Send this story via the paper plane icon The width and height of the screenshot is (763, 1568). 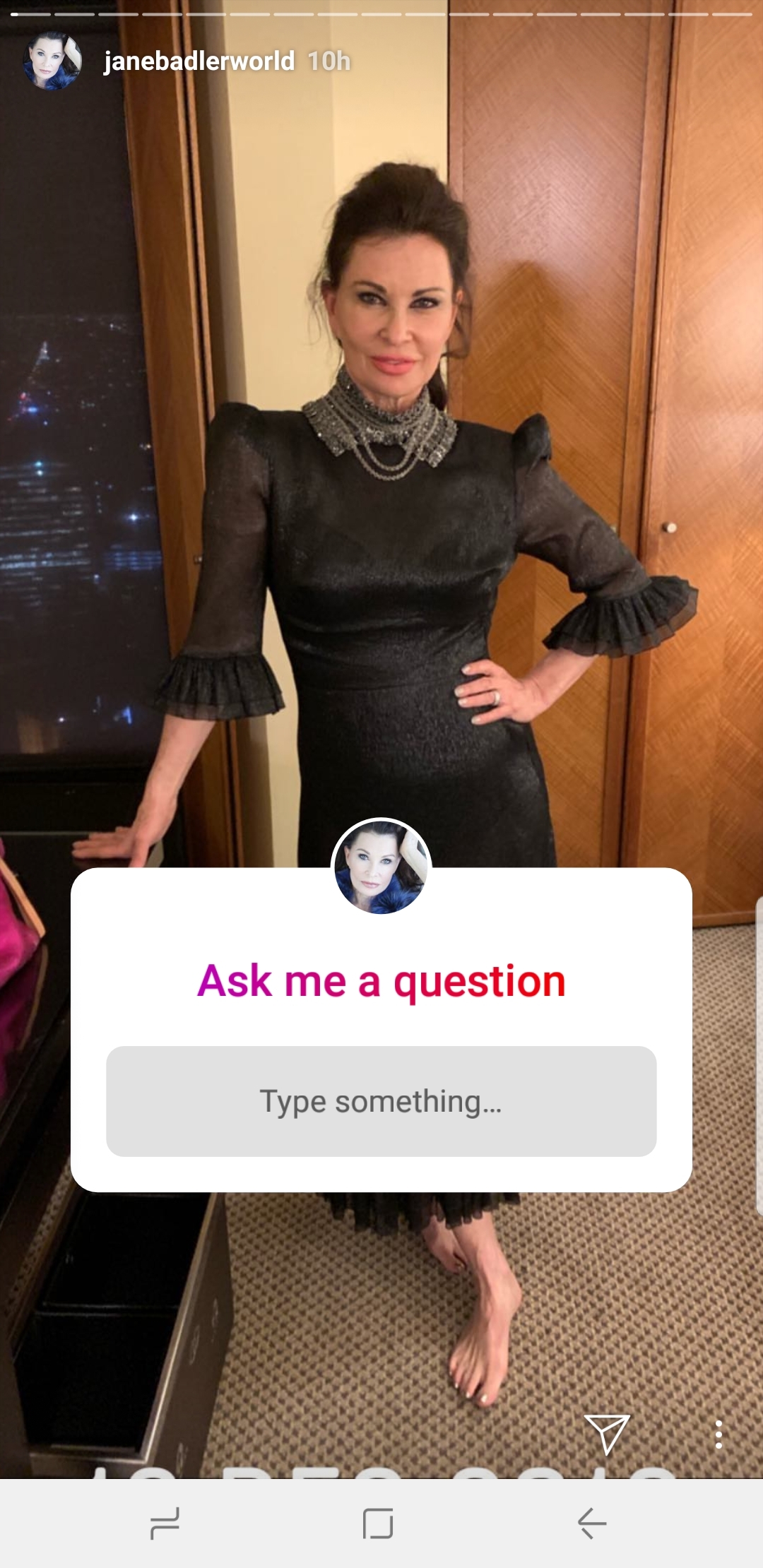(606, 1435)
